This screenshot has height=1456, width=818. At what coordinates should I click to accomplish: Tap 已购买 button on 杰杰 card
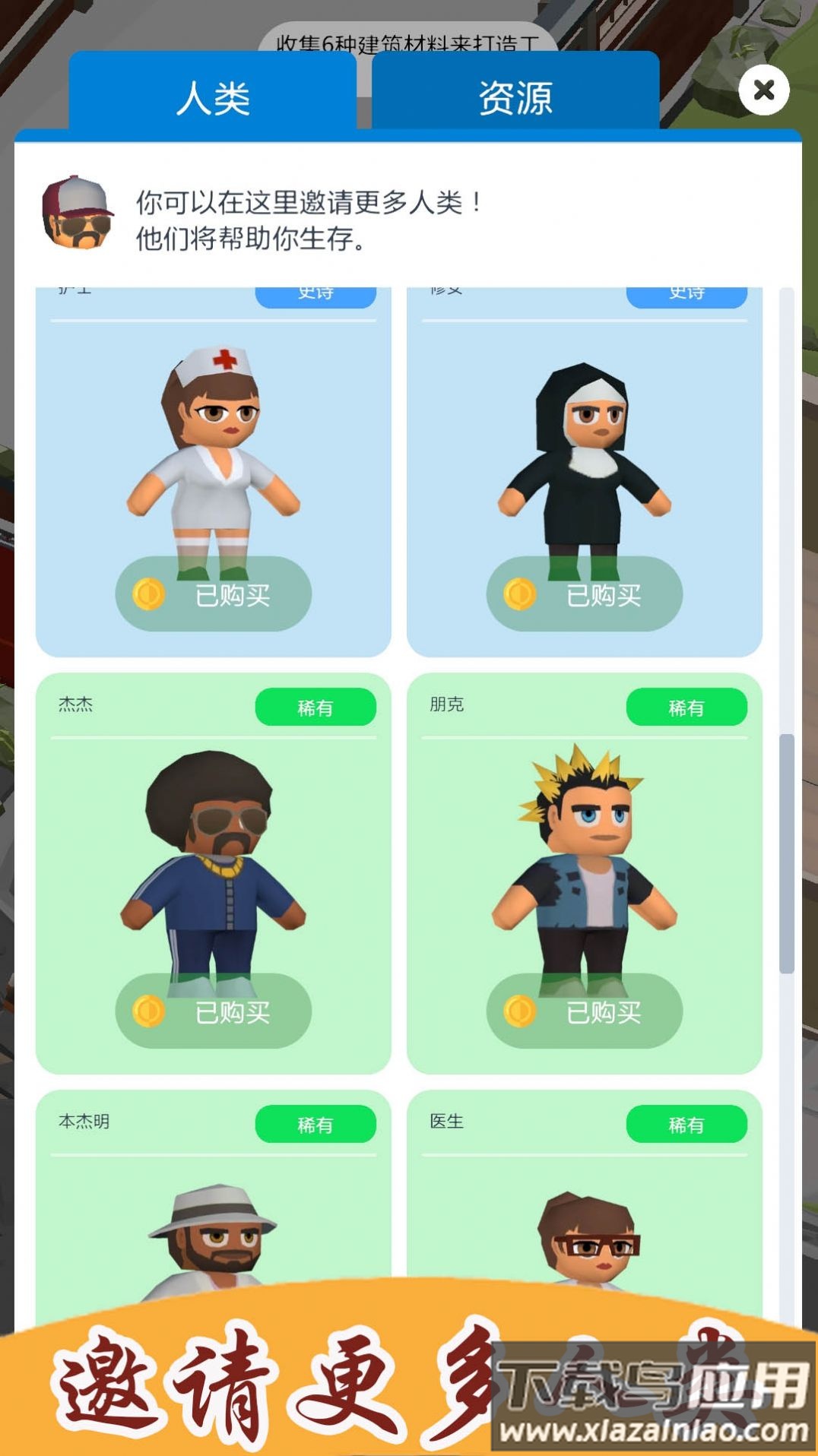pyautogui.click(x=214, y=1011)
